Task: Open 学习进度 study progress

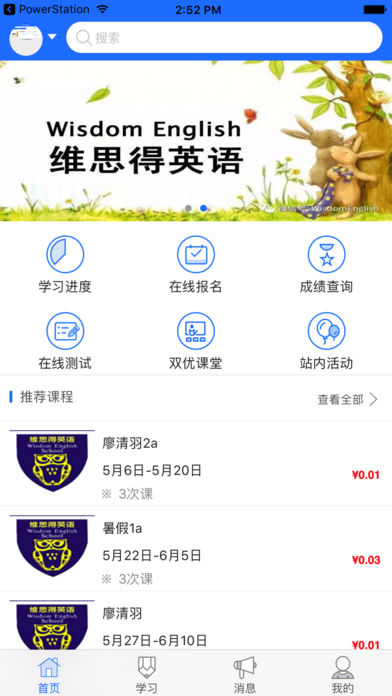Action: pyautogui.click(x=65, y=265)
